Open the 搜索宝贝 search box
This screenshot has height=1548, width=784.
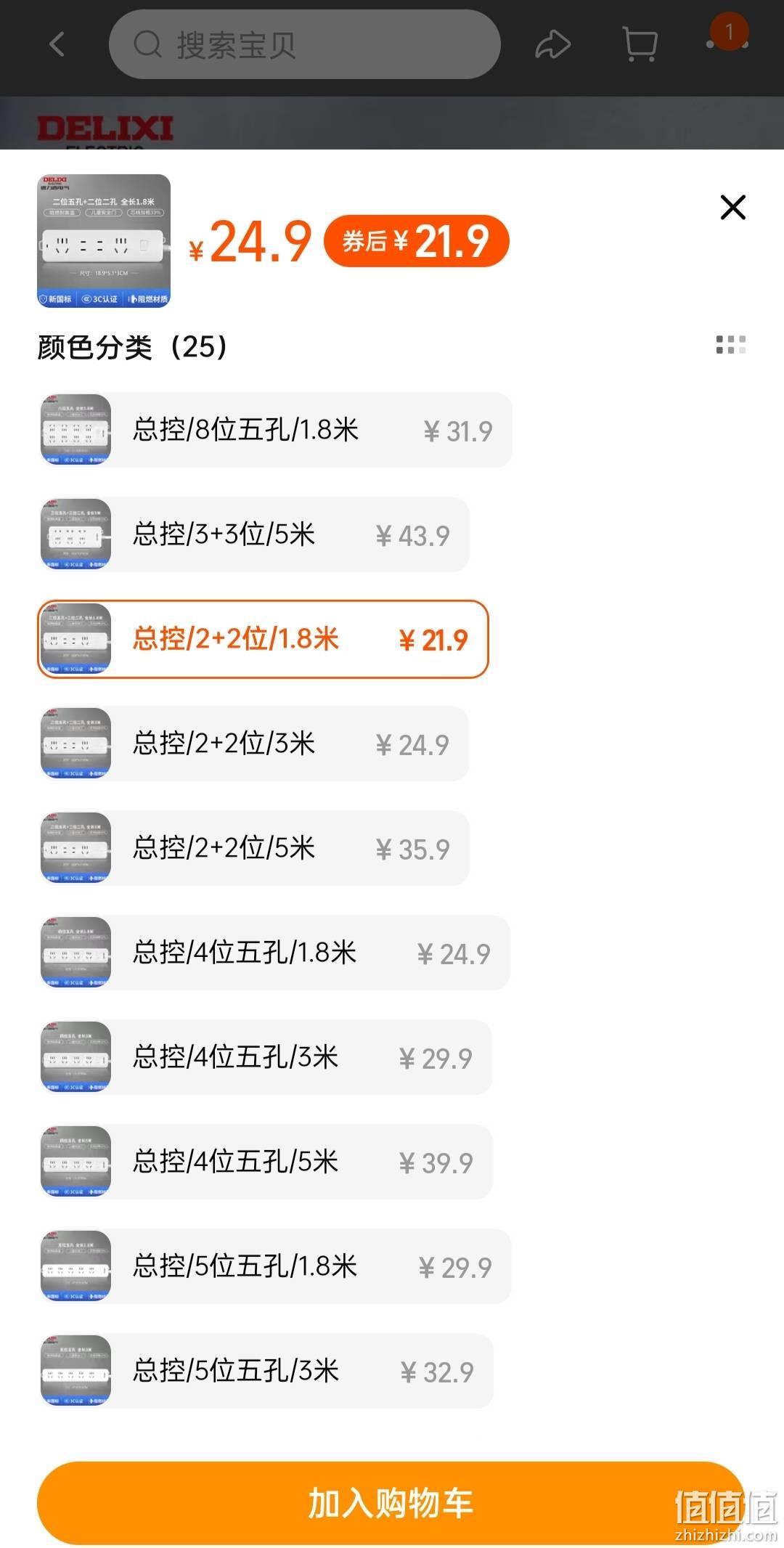pyautogui.click(x=305, y=44)
